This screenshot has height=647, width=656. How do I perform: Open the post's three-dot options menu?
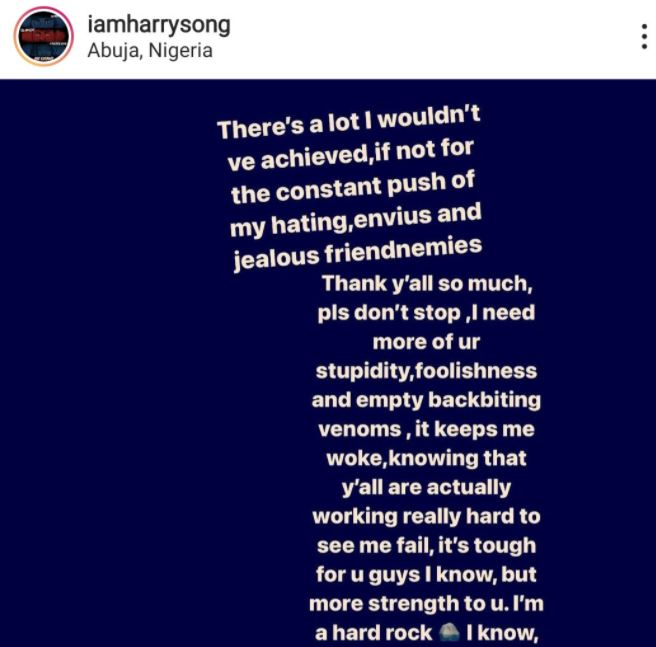pos(643,37)
